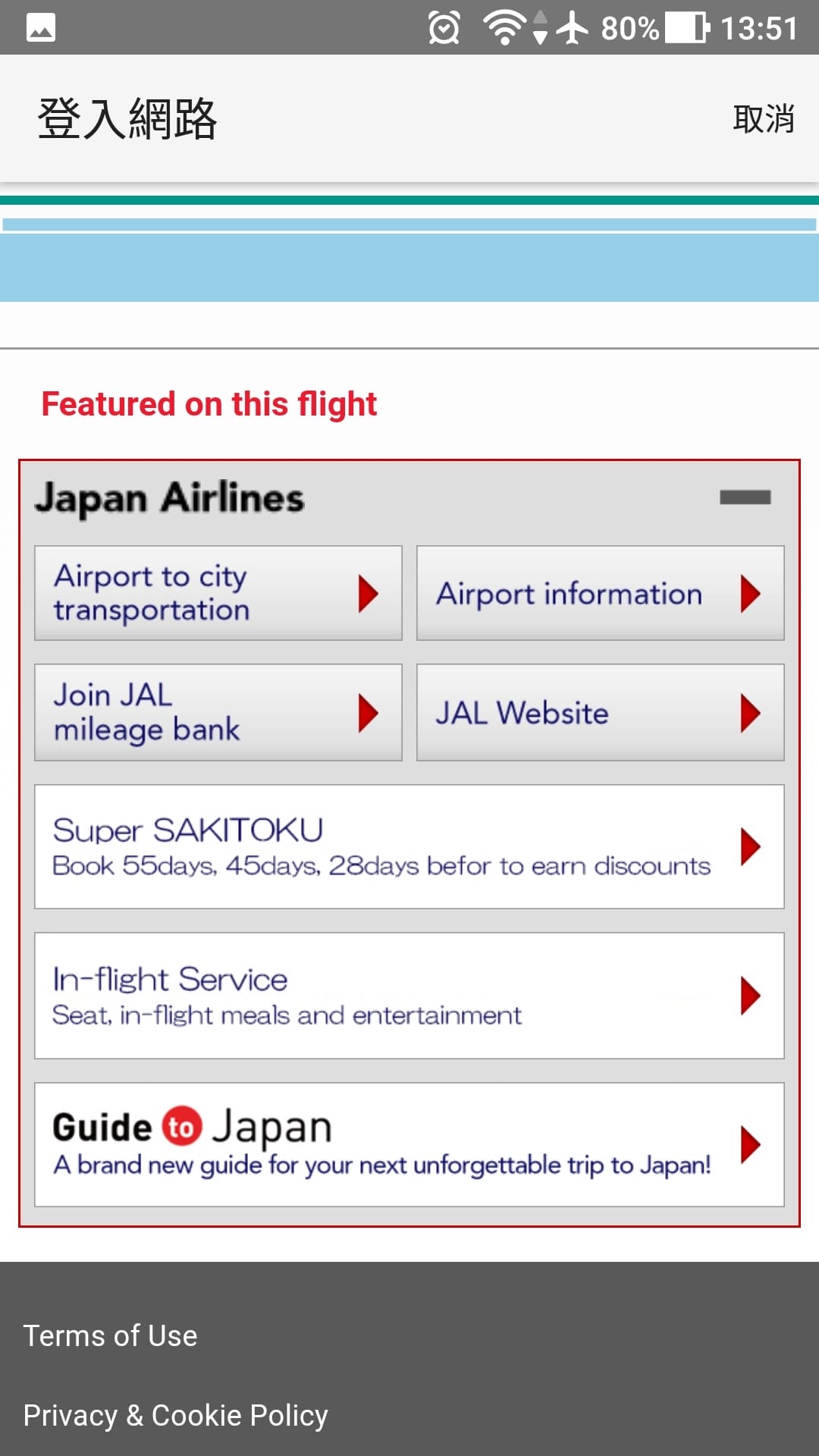Open the Terms of Use page
Image resolution: width=819 pixels, height=1456 pixels.
click(109, 1335)
